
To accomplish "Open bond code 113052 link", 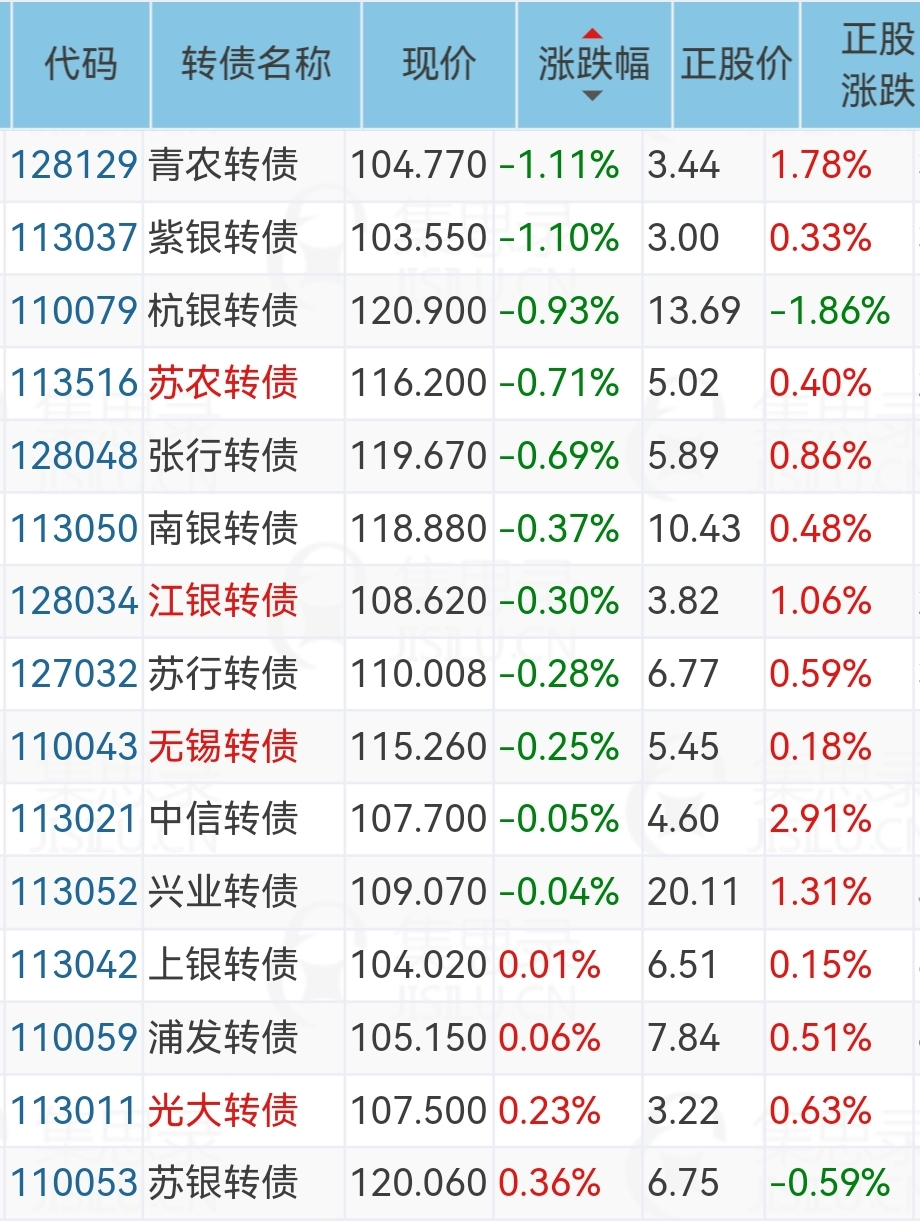I will pyautogui.click(x=74, y=892).
